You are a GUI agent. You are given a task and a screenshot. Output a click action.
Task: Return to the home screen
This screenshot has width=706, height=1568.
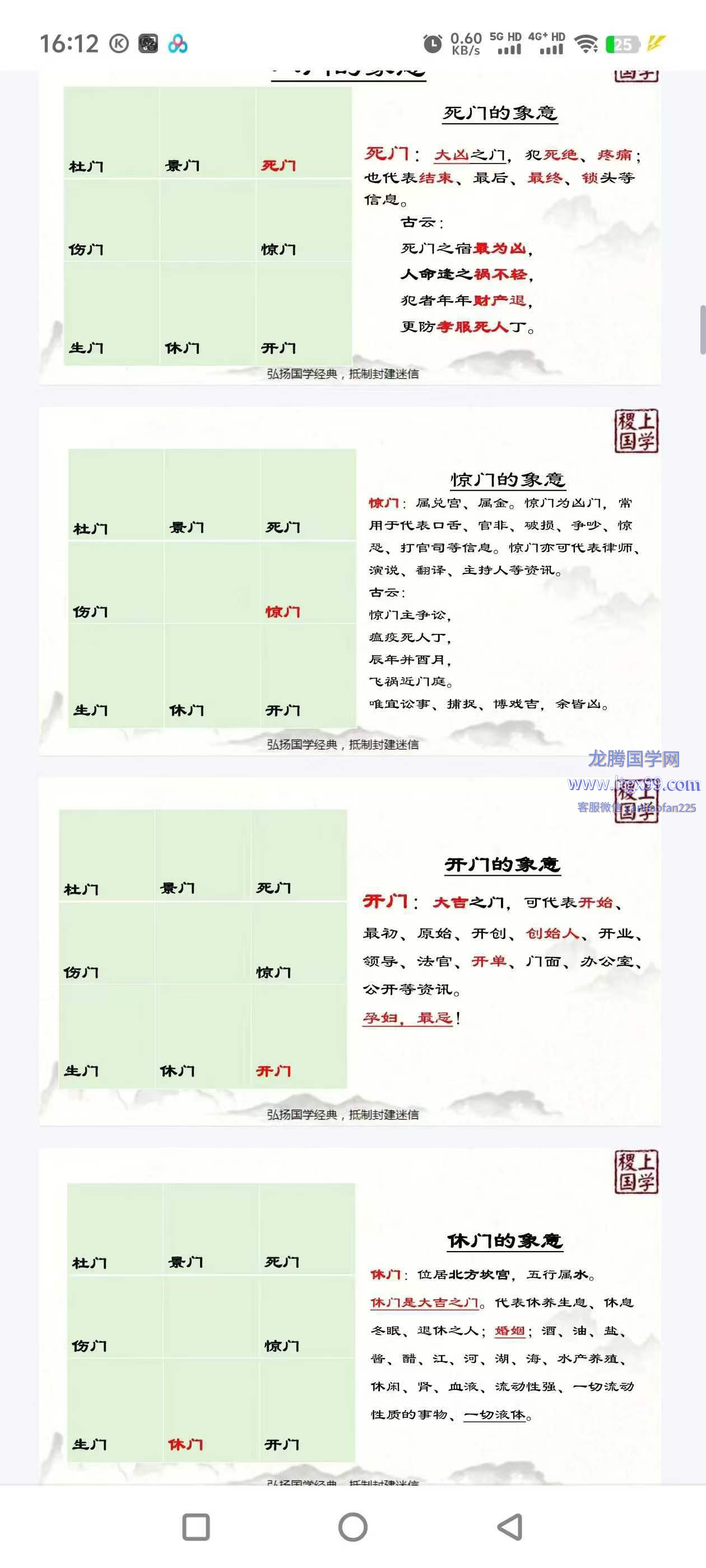[352, 1527]
